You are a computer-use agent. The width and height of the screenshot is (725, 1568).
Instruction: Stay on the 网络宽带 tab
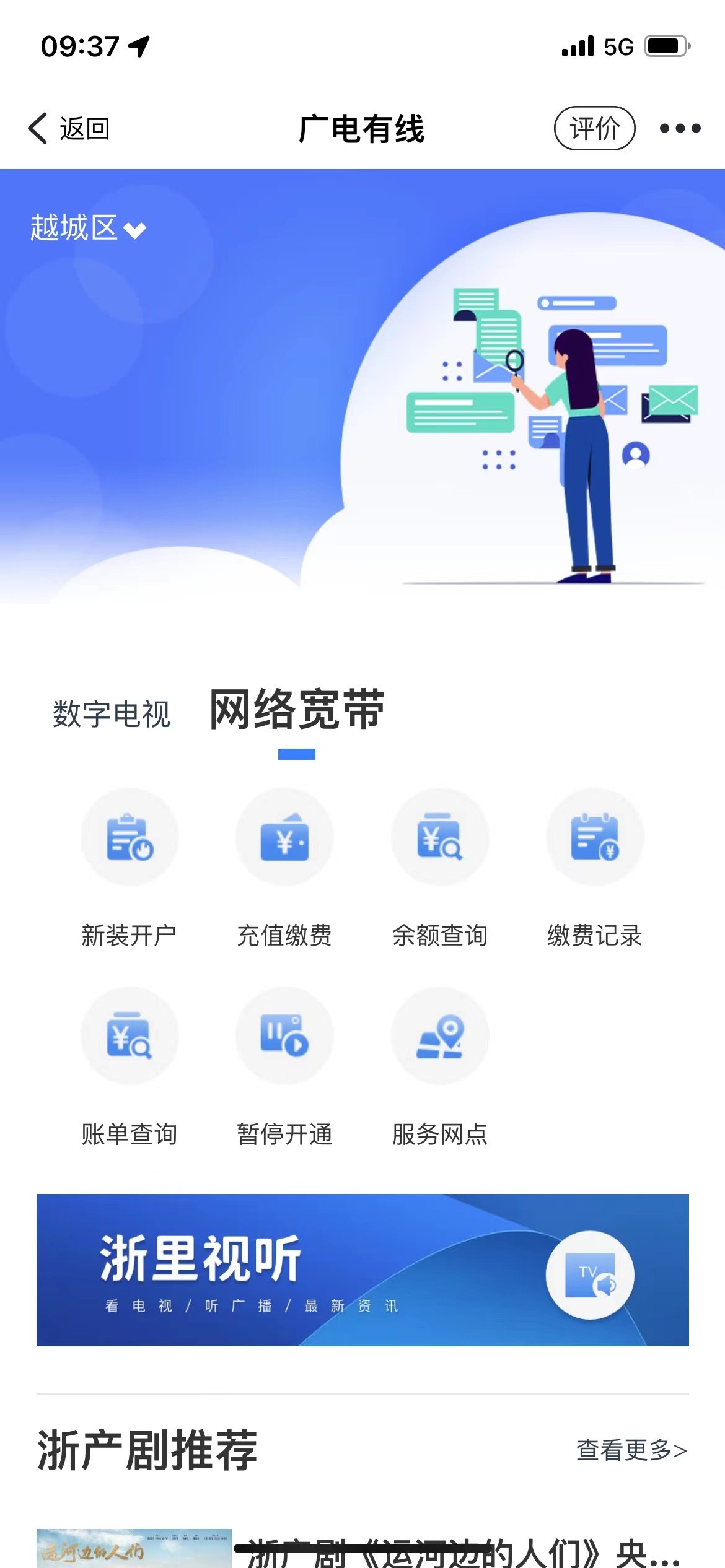(x=296, y=710)
